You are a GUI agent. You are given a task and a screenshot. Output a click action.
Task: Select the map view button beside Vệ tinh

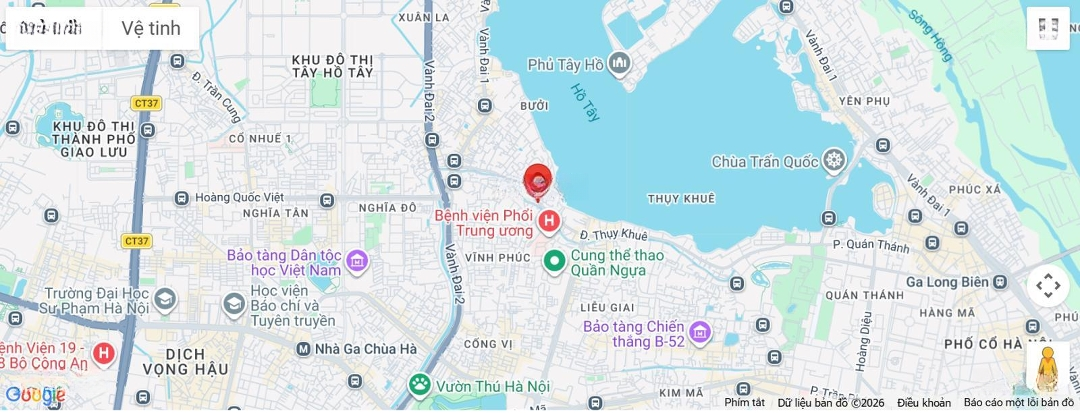point(52,28)
